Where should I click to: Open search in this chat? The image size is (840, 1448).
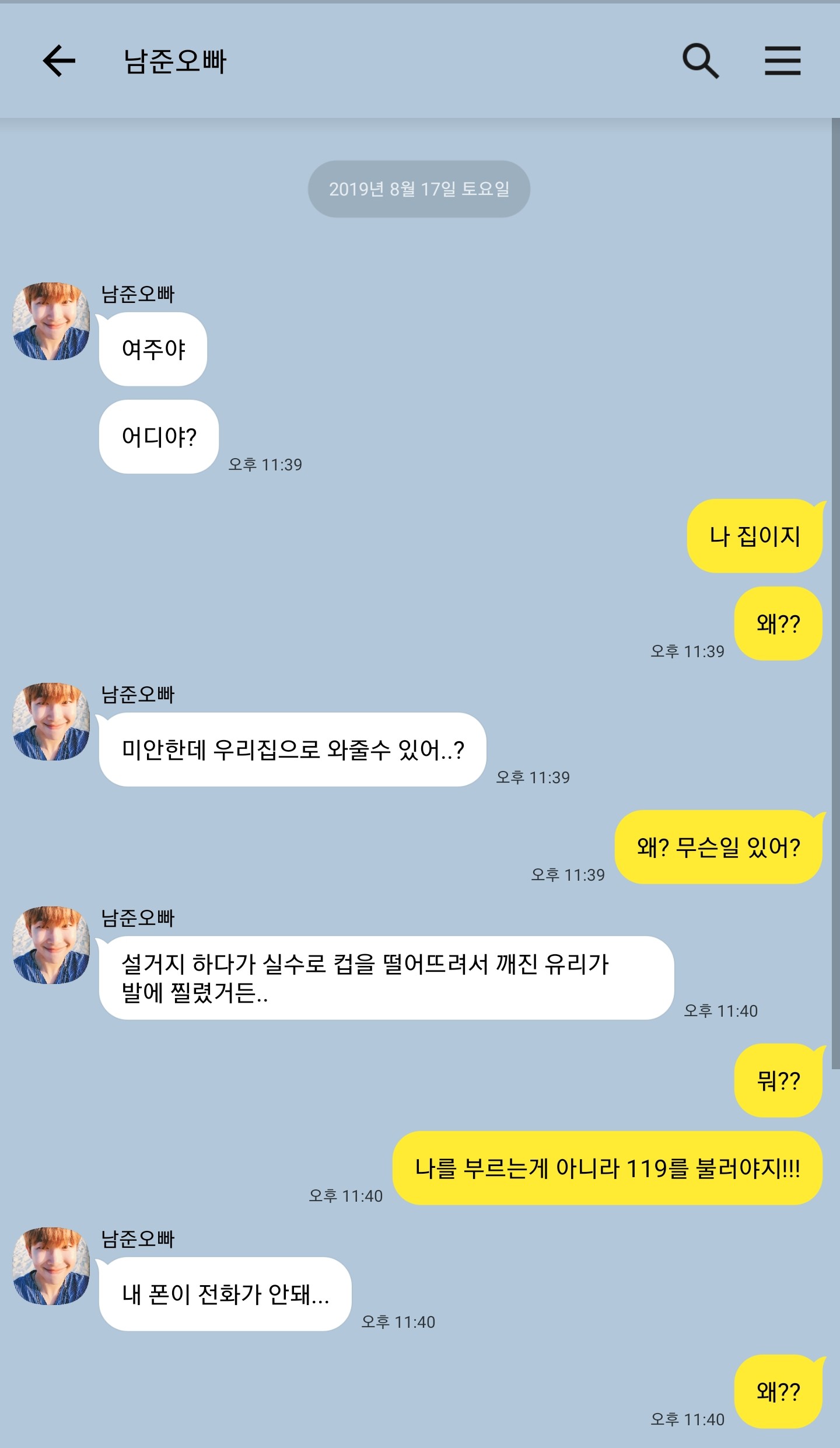pyautogui.click(x=701, y=61)
